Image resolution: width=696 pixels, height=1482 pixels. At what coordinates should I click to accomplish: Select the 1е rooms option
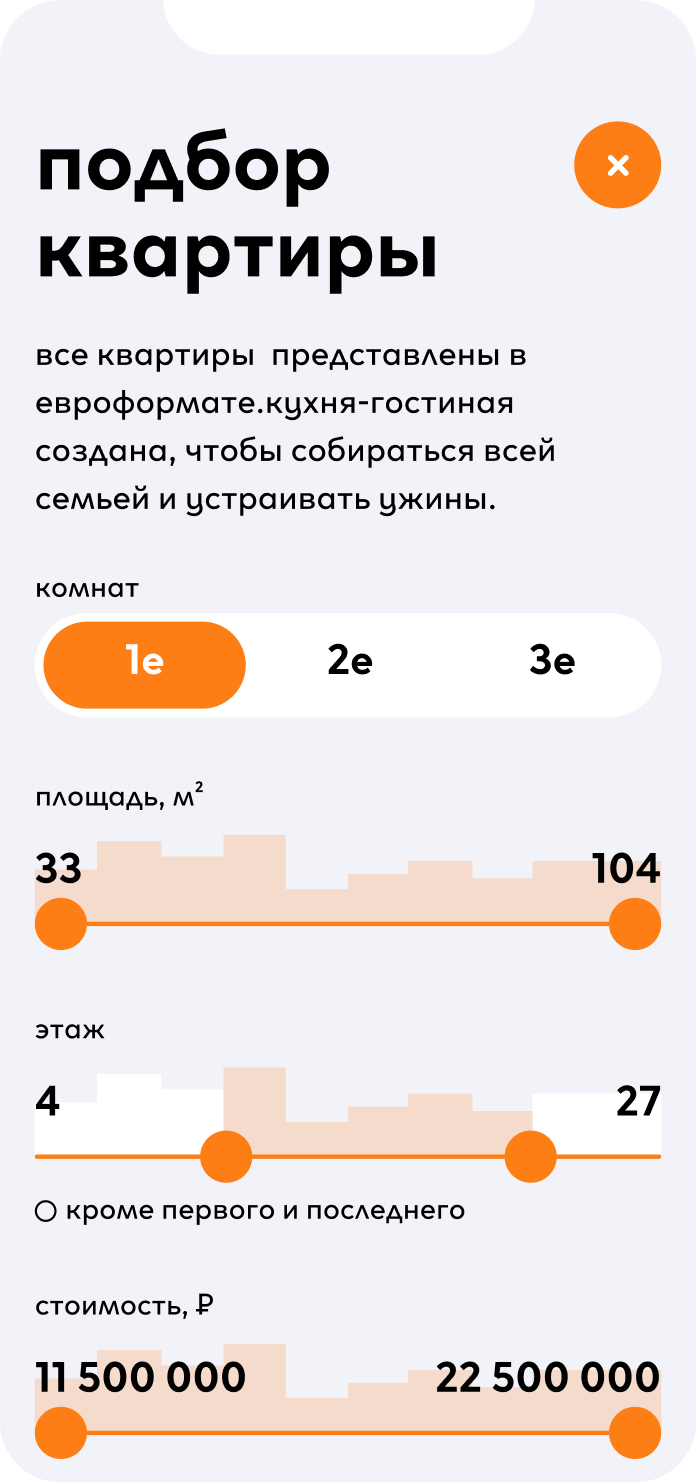coord(145,664)
